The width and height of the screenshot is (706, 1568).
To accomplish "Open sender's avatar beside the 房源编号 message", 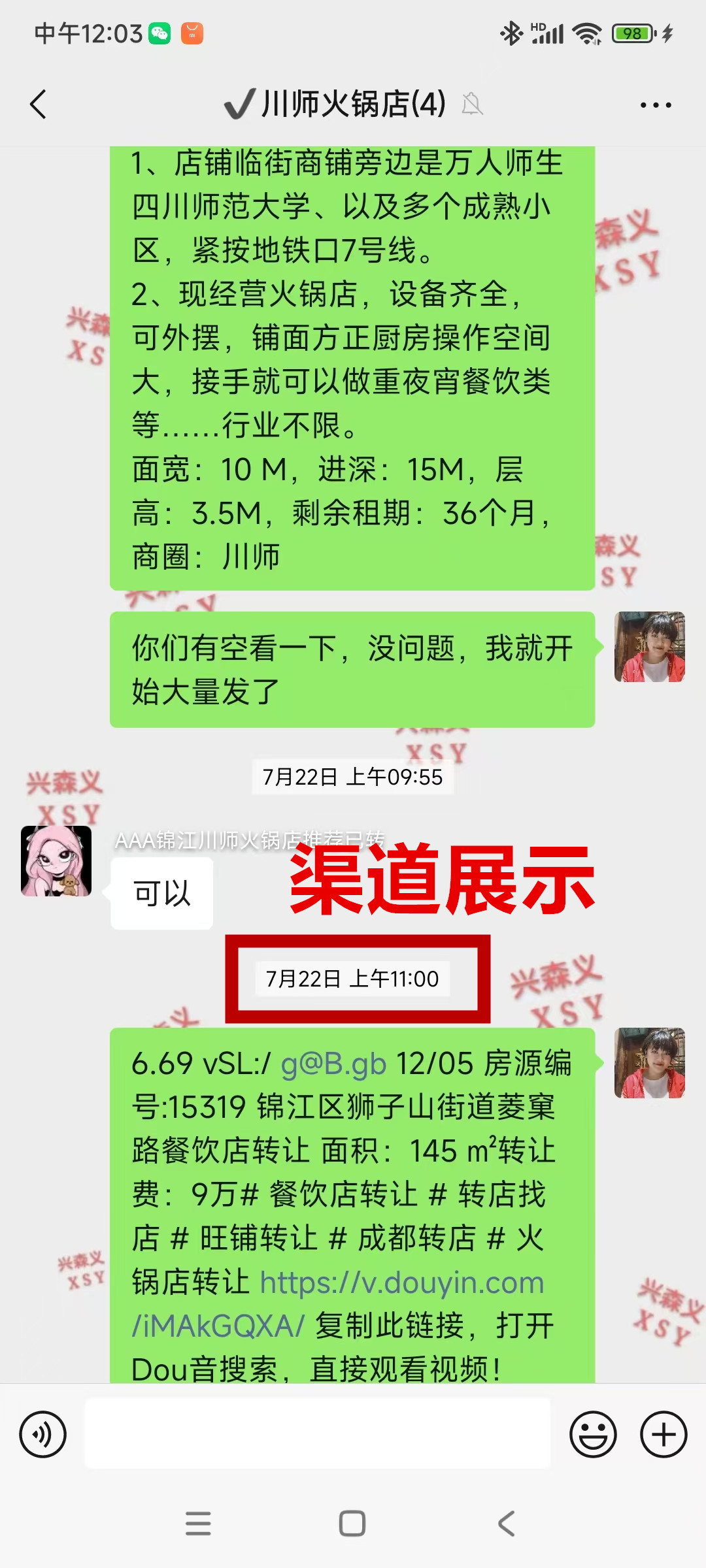I will click(x=649, y=1062).
